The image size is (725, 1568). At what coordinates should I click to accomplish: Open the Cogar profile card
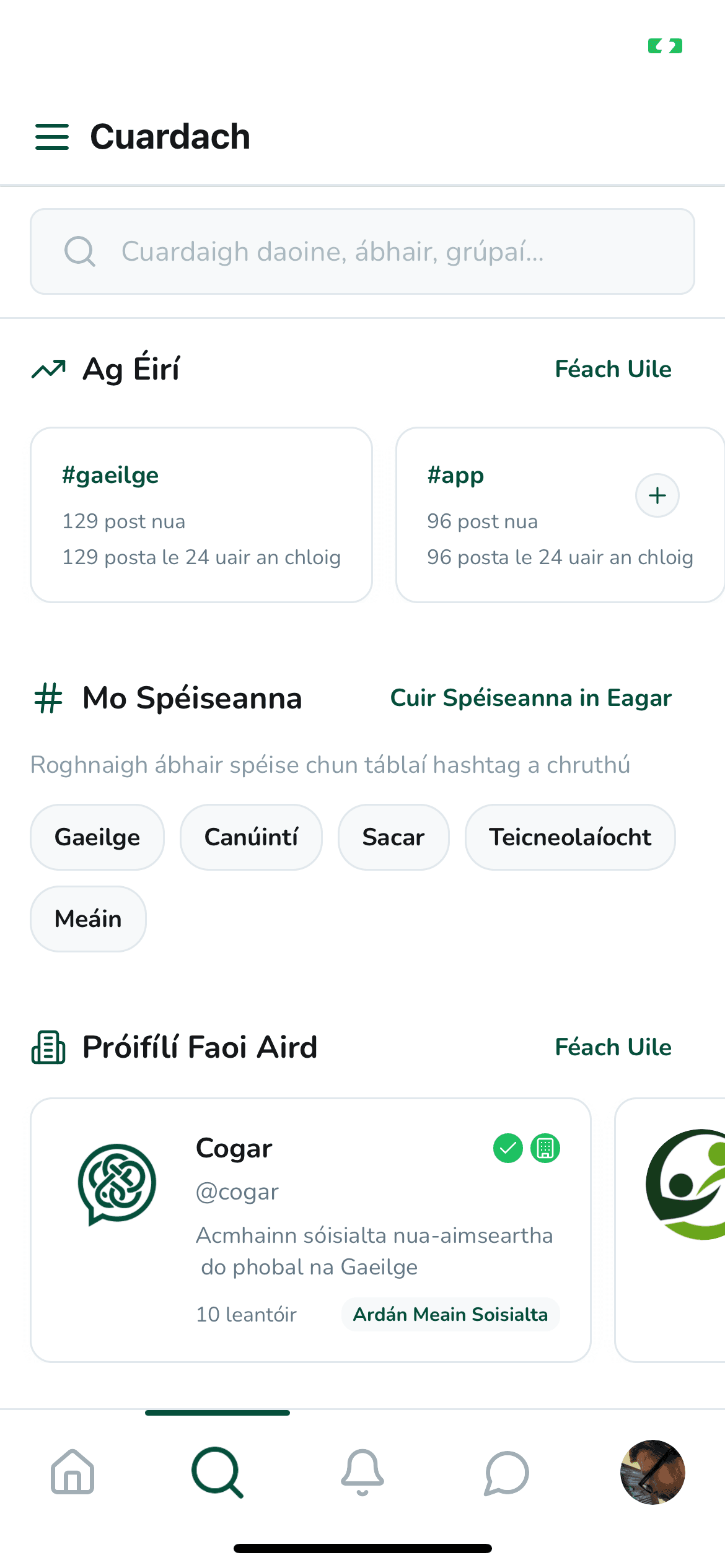[310, 1230]
